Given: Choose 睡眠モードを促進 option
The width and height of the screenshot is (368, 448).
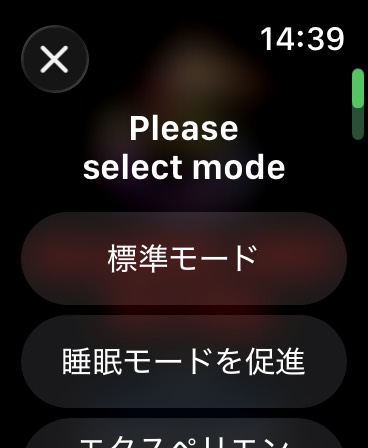Looking at the screenshot, I should [184, 361].
